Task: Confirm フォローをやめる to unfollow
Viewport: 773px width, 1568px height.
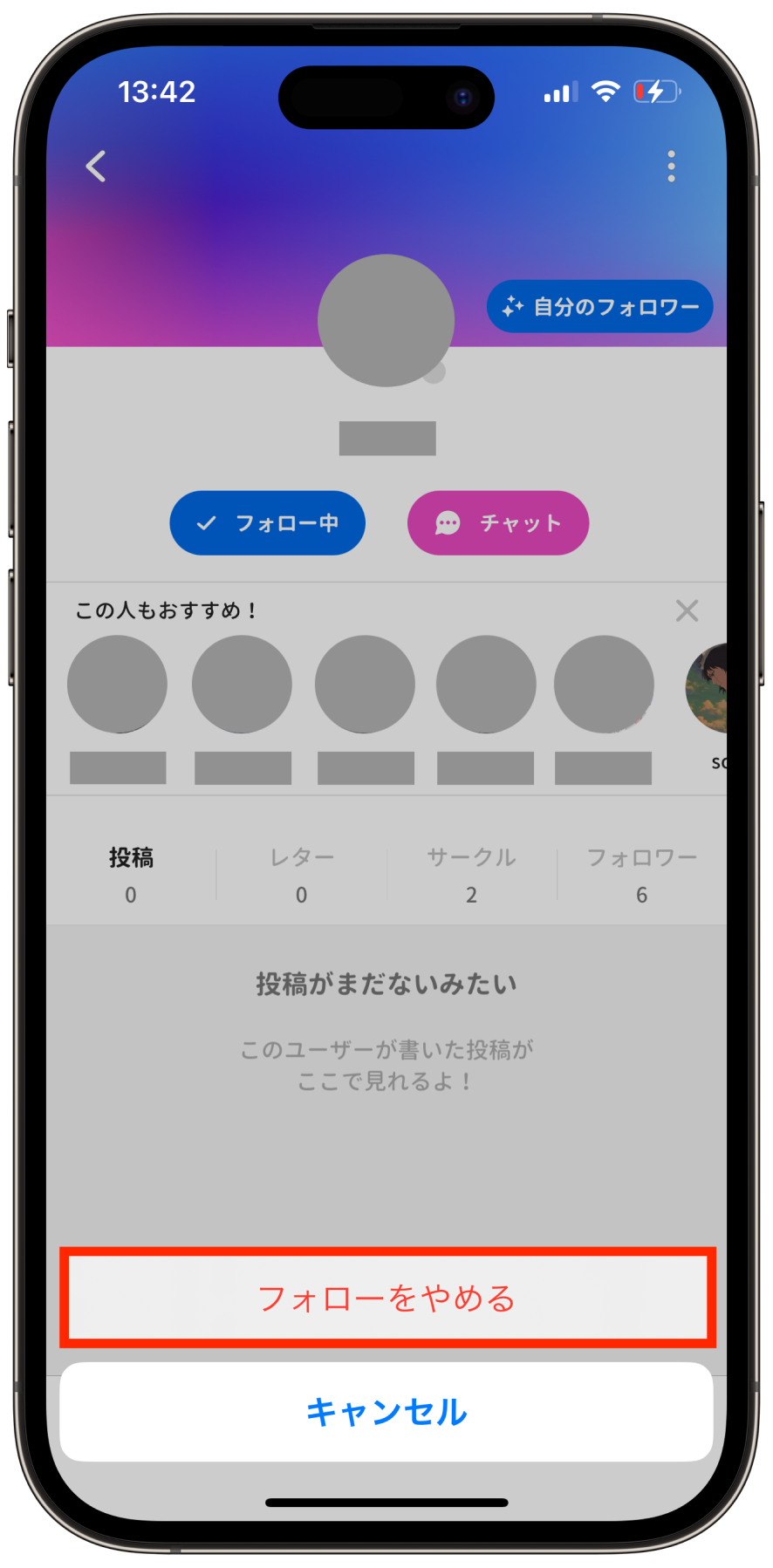Action: click(387, 1298)
